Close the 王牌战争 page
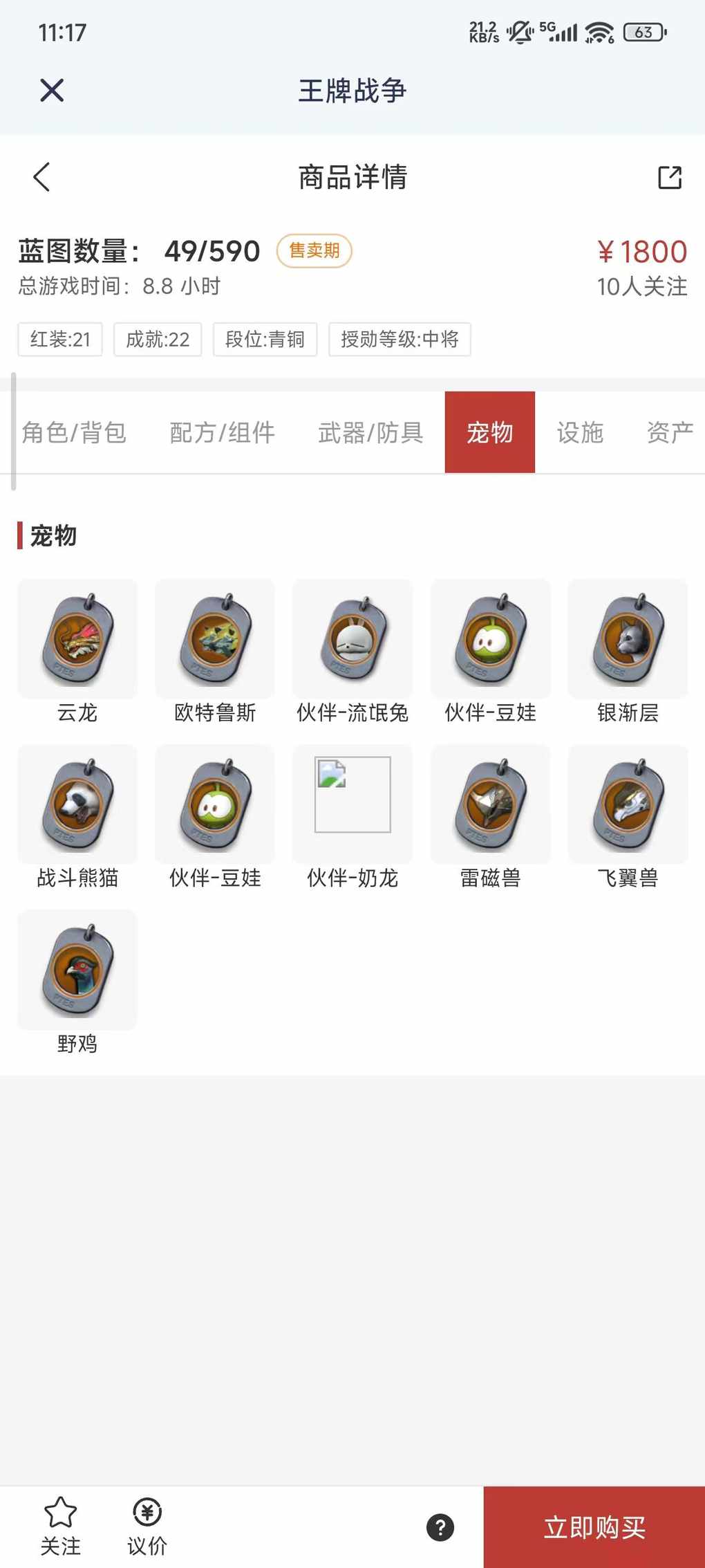Image resolution: width=705 pixels, height=1568 pixels. [52, 91]
